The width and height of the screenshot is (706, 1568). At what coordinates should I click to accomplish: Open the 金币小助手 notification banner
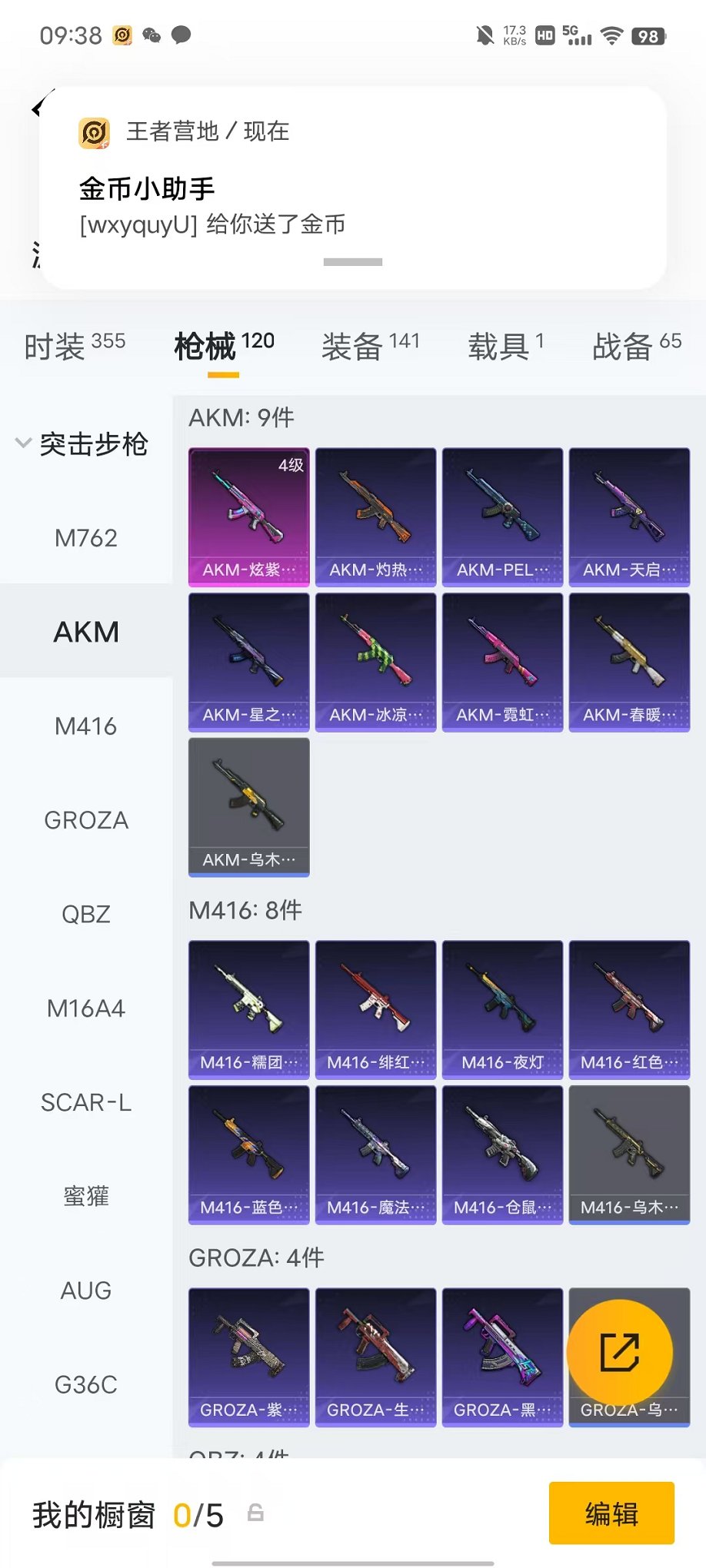[x=353, y=188]
